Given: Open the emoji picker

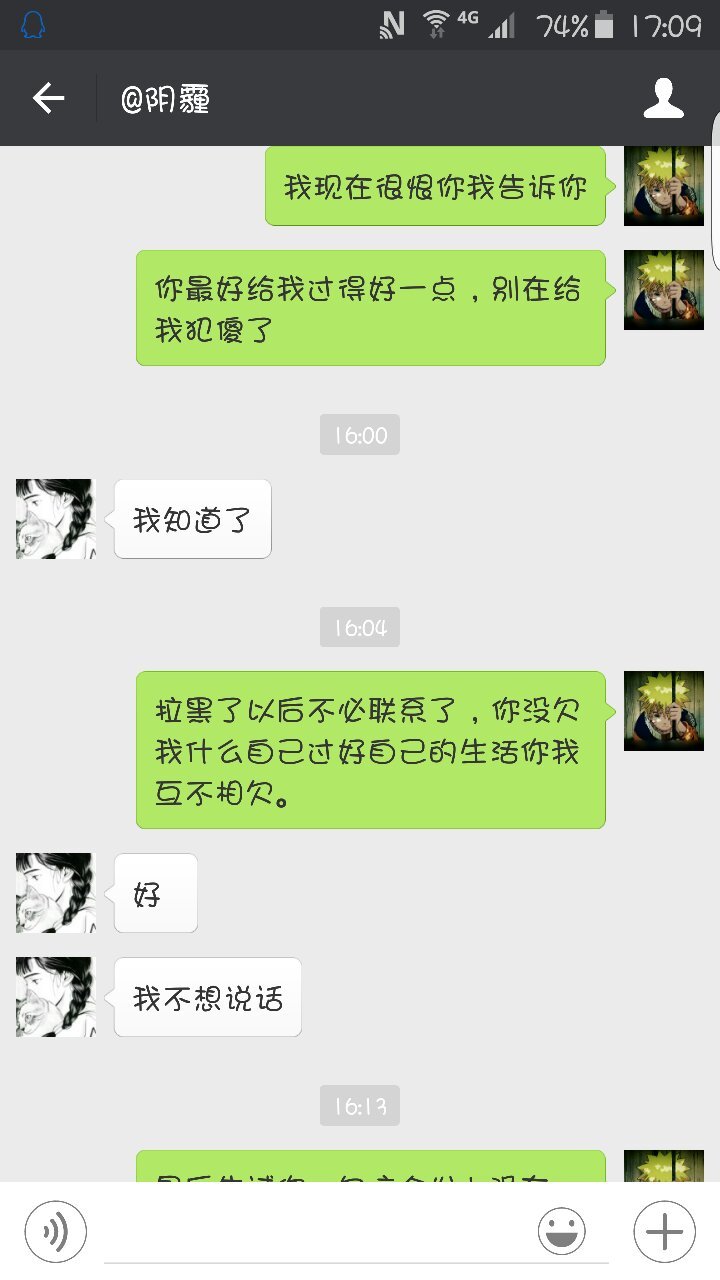Looking at the screenshot, I should (x=561, y=1231).
